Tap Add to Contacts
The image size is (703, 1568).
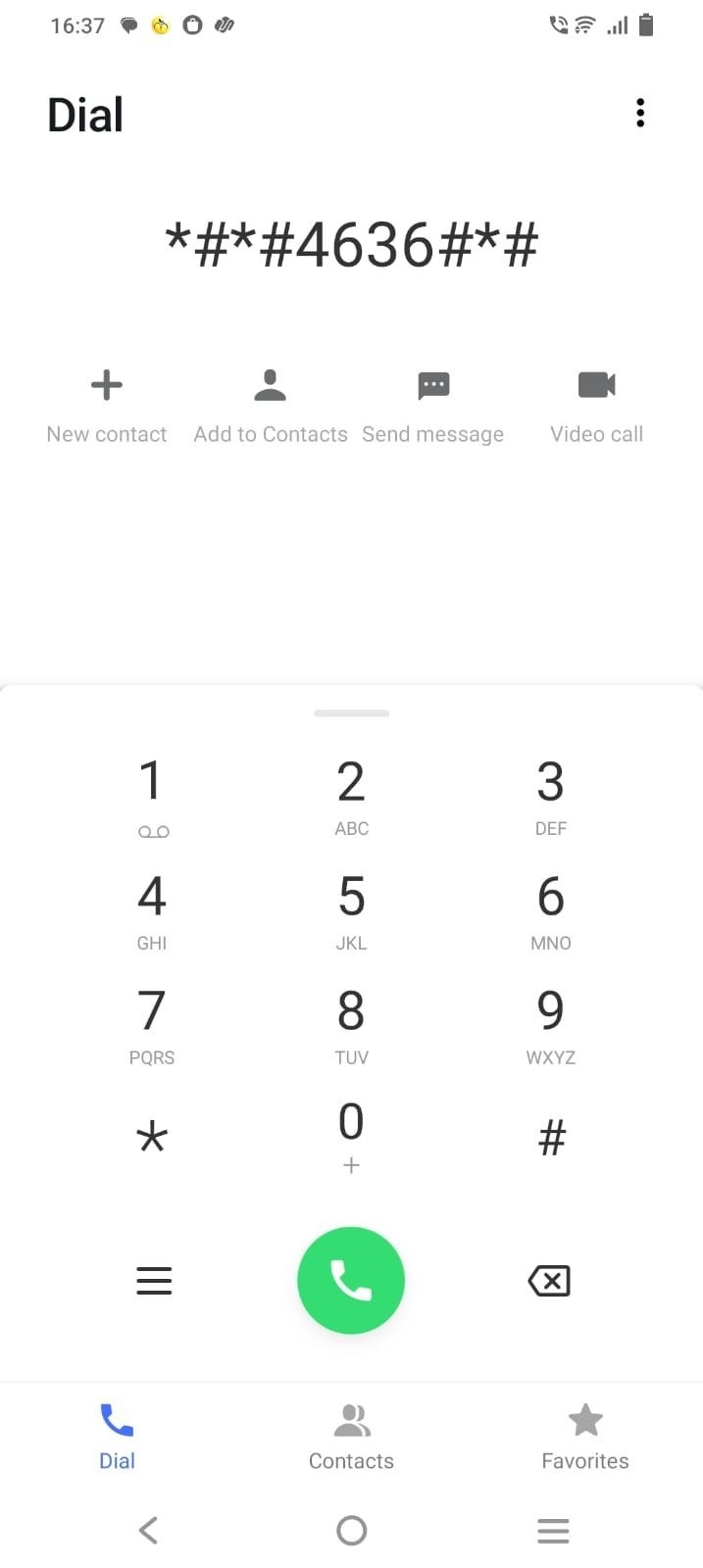point(270,405)
